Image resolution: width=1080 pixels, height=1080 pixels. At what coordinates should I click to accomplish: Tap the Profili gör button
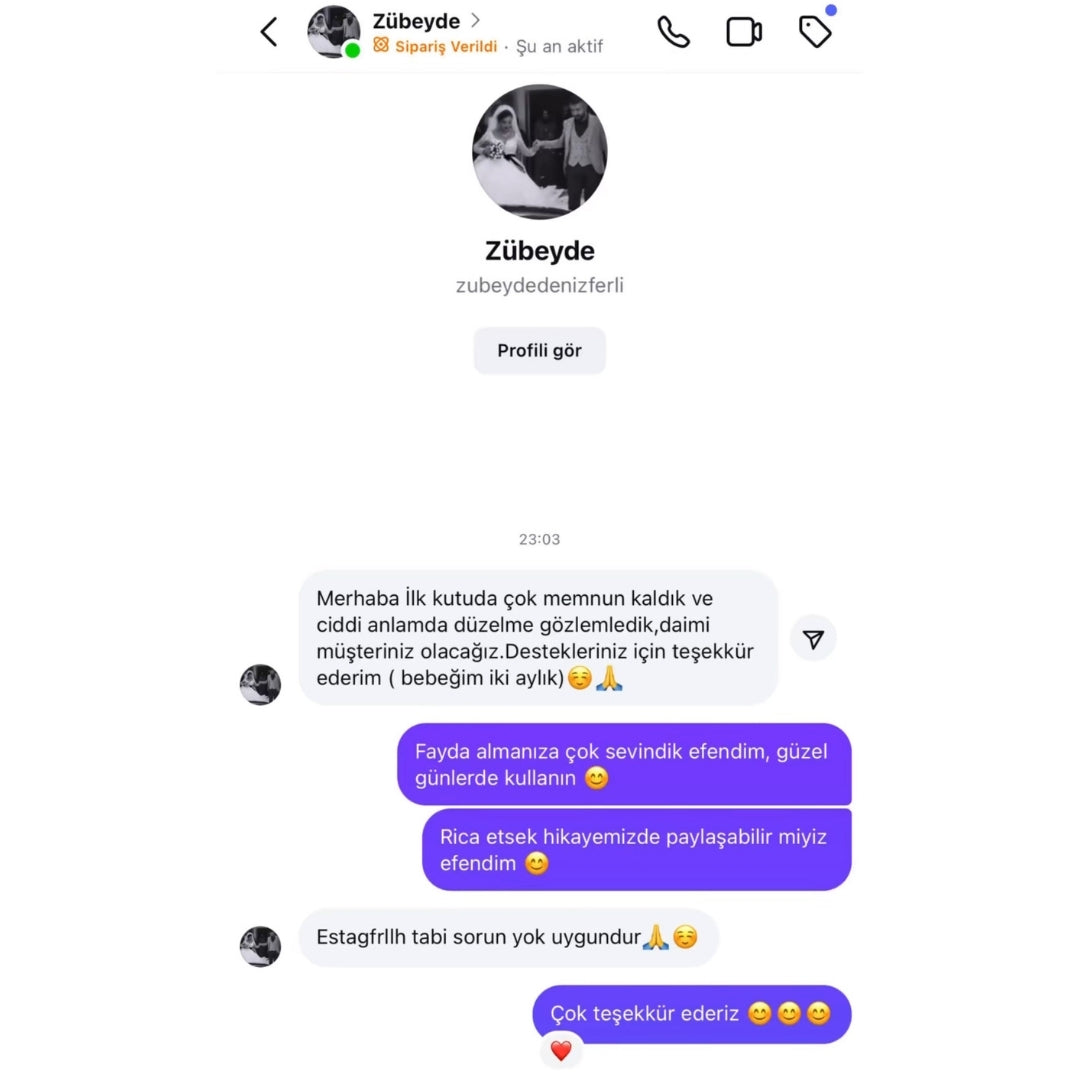tap(539, 351)
